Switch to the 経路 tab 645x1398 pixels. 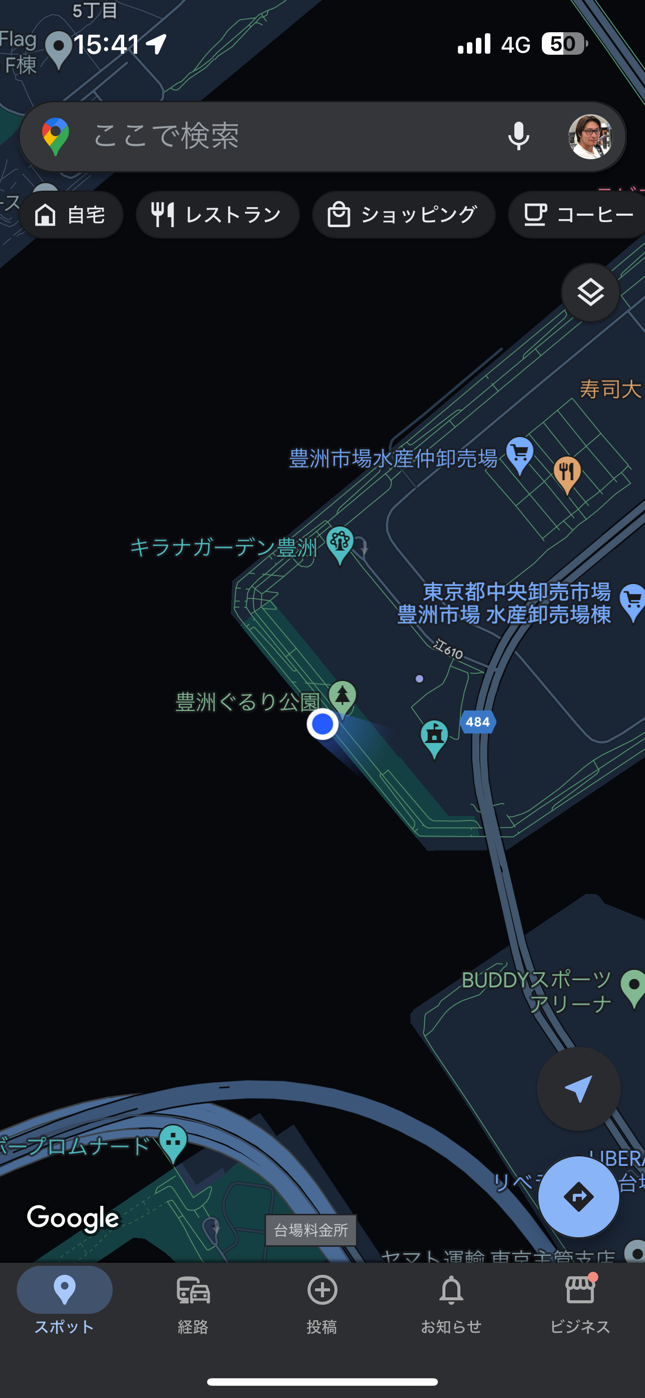[193, 1305]
